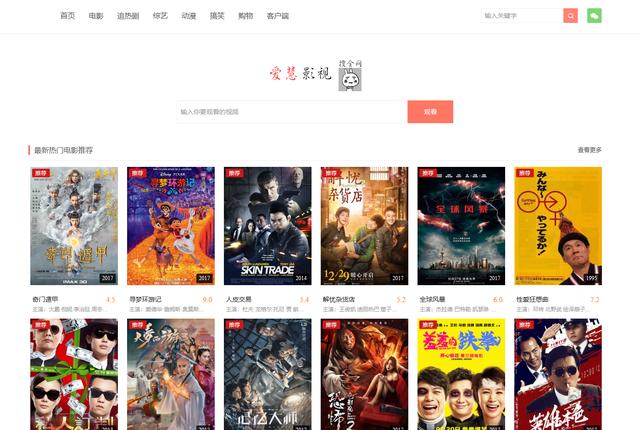Viewport: 640px width, 430px height.
Task: Open the 性爱狂想曲 movie card
Action: click(558, 226)
